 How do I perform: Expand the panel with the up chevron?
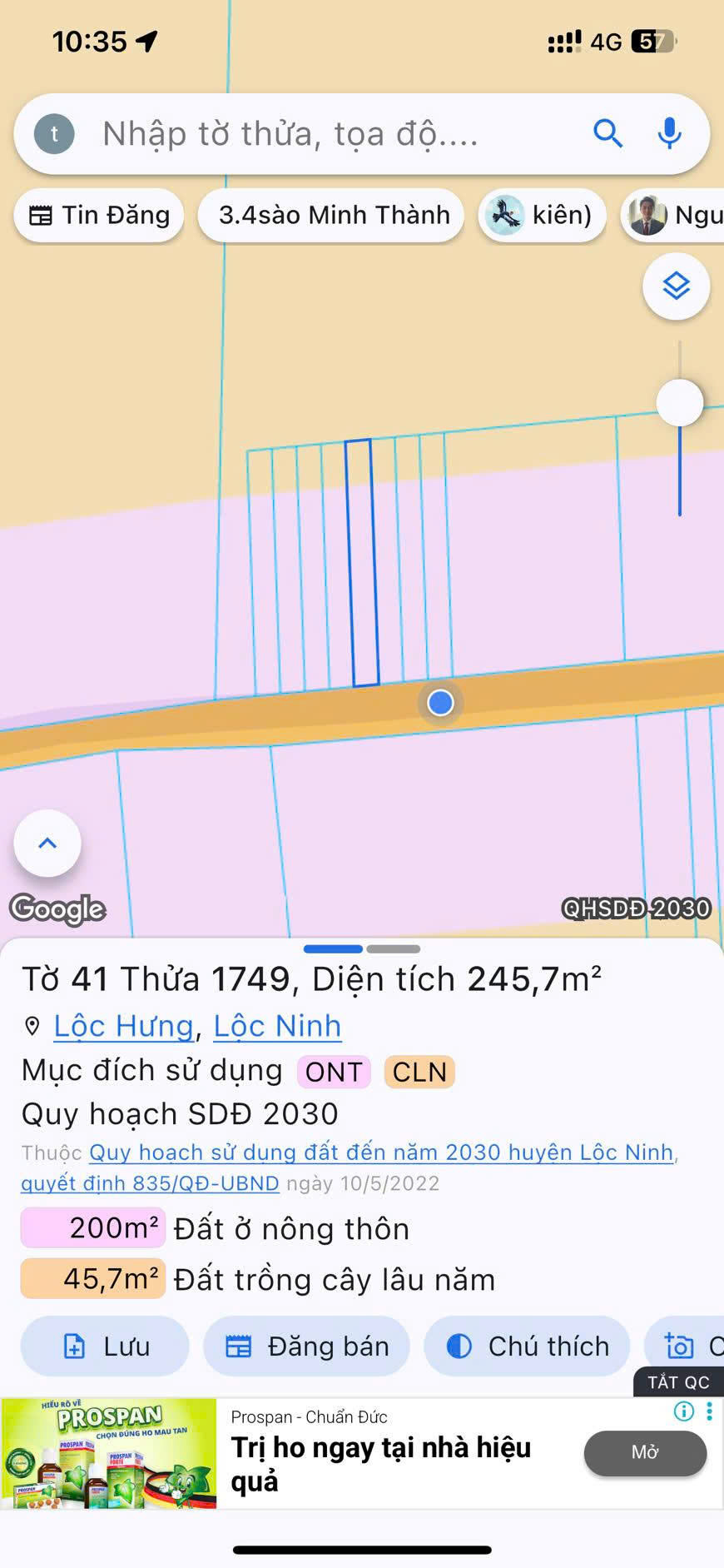[47, 844]
